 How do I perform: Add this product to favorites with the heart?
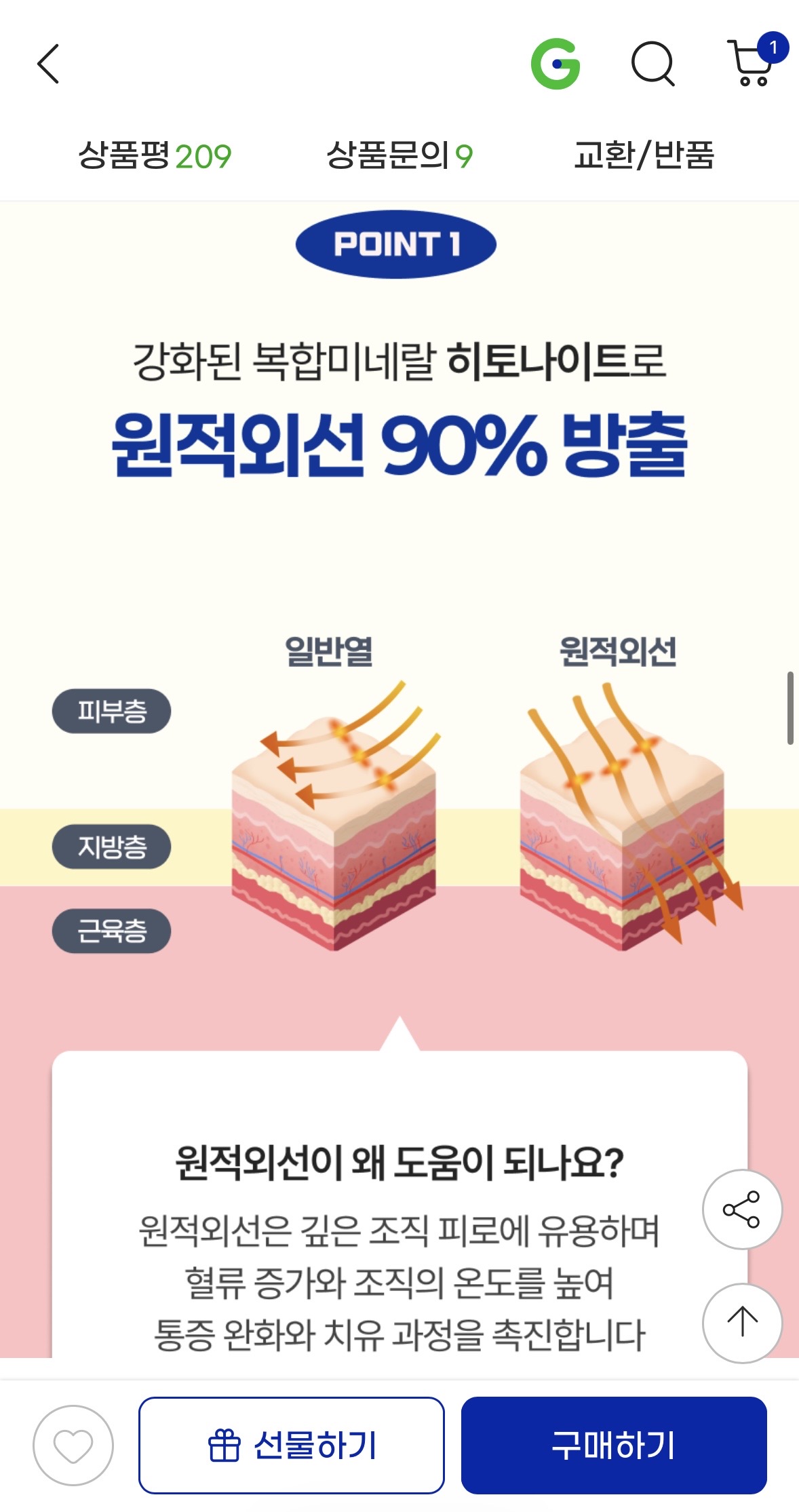coord(73,1446)
